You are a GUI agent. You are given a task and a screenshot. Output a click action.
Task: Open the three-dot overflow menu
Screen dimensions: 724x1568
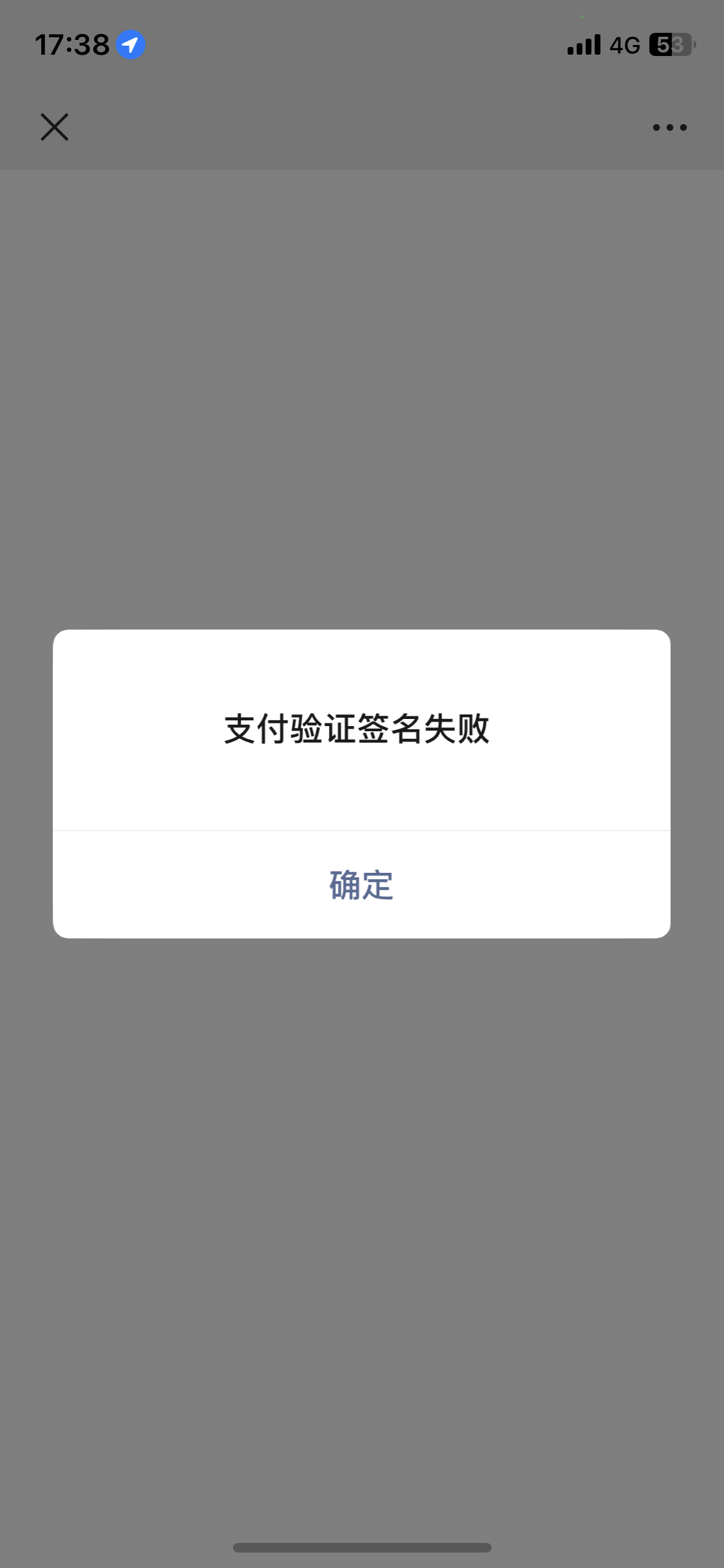pos(669,127)
